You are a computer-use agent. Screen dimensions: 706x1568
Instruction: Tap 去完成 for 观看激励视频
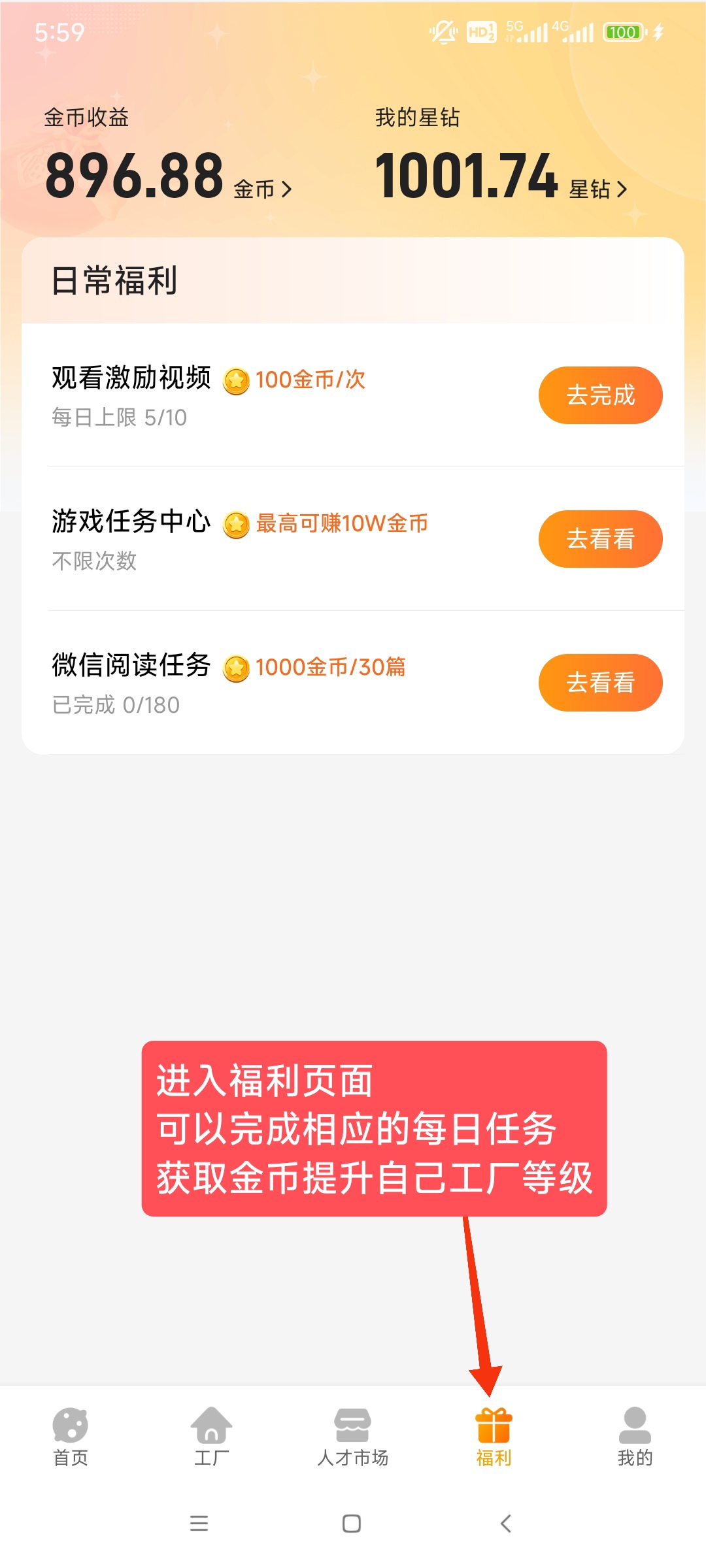[x=600, y=395]
